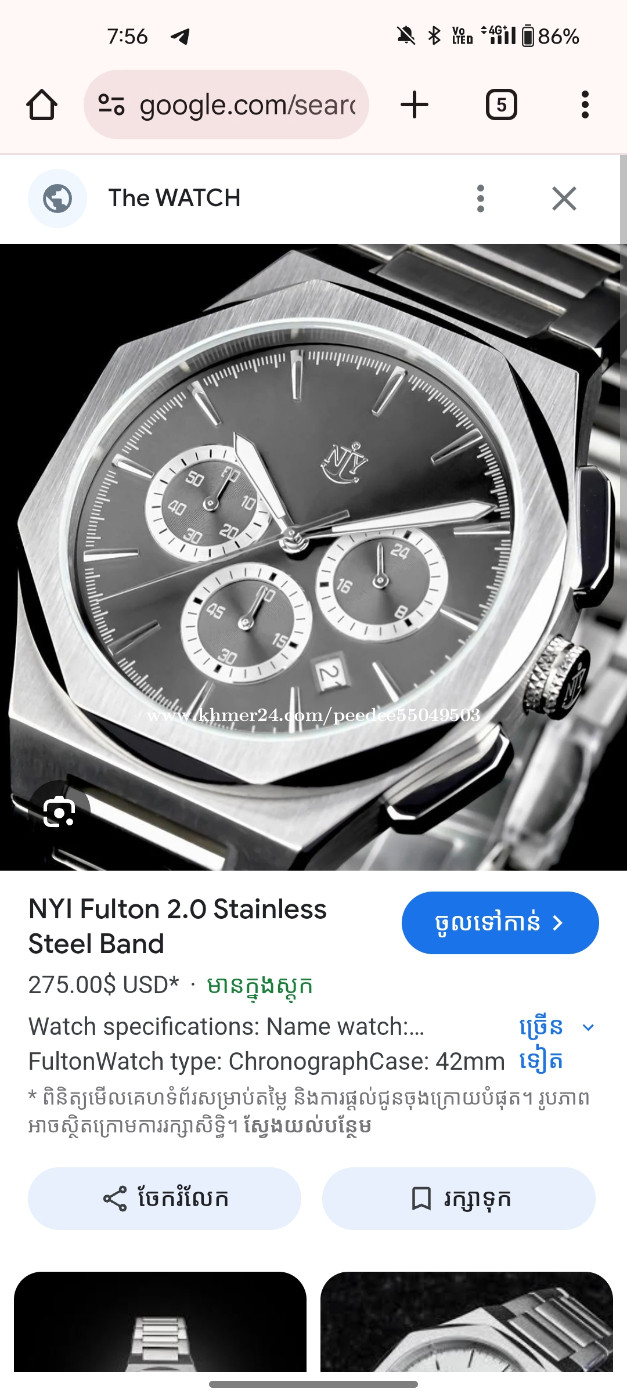
Task: Open the bottom-left related watch image
Action: (x=160, y=1322)
